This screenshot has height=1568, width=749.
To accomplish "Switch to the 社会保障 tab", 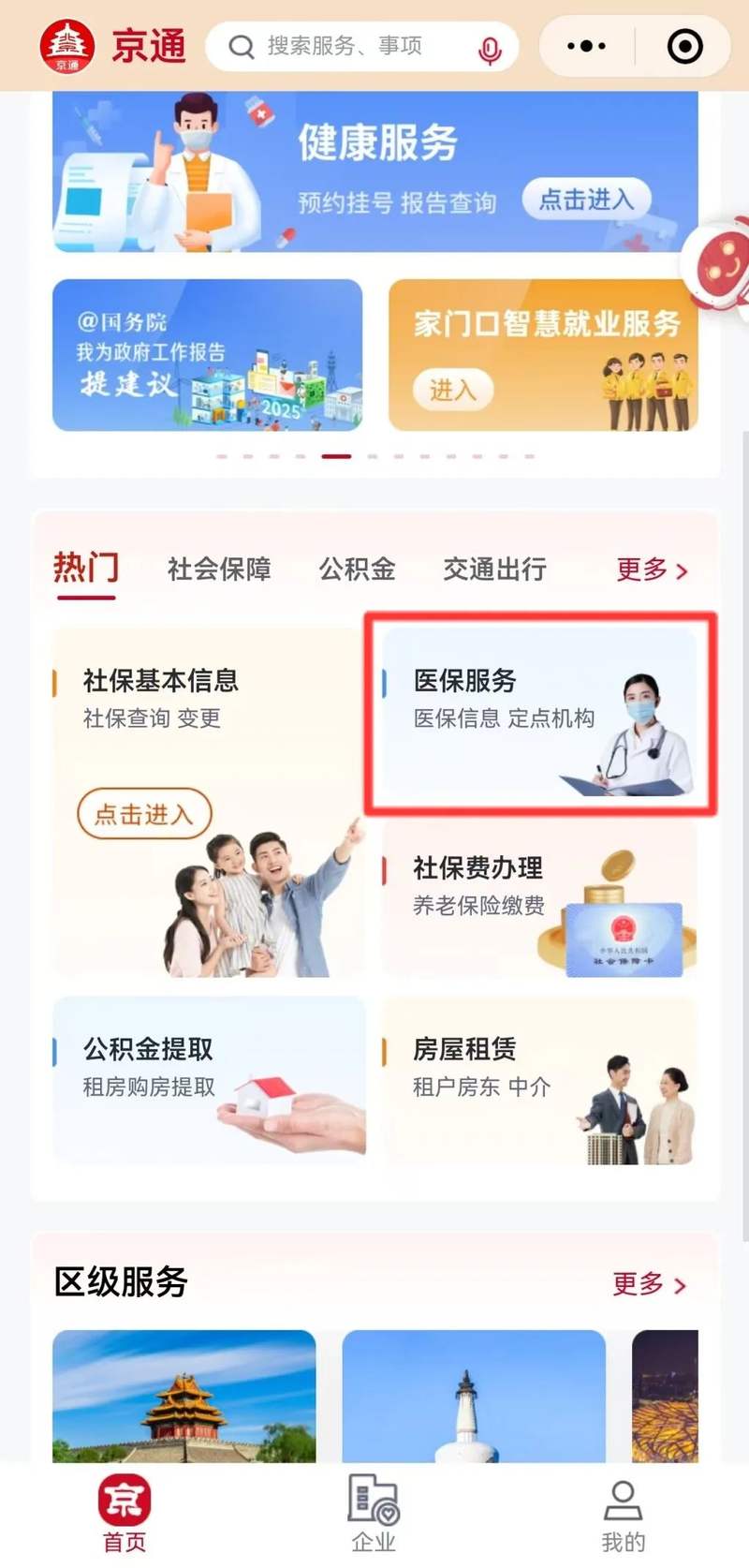I will click(x=219, y=569).
